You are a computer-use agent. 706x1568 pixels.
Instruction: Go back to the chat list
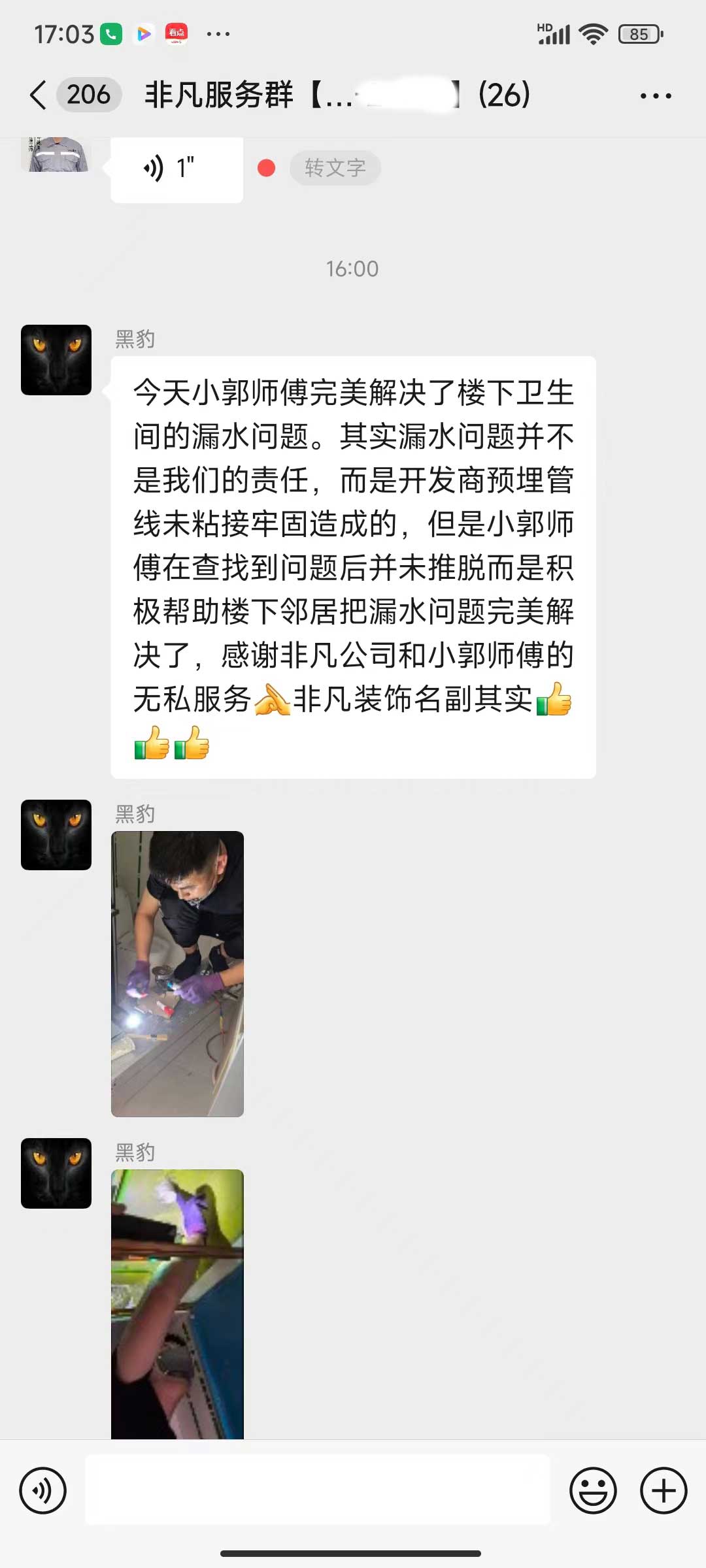tap(39, 95)
